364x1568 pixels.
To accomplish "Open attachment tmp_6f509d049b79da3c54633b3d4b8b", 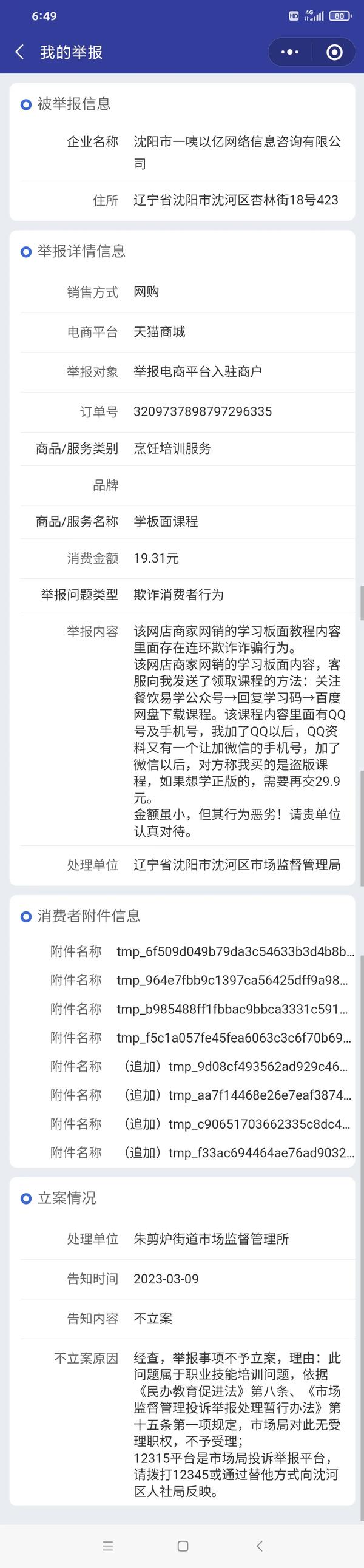I will click(x=235, y=951).
